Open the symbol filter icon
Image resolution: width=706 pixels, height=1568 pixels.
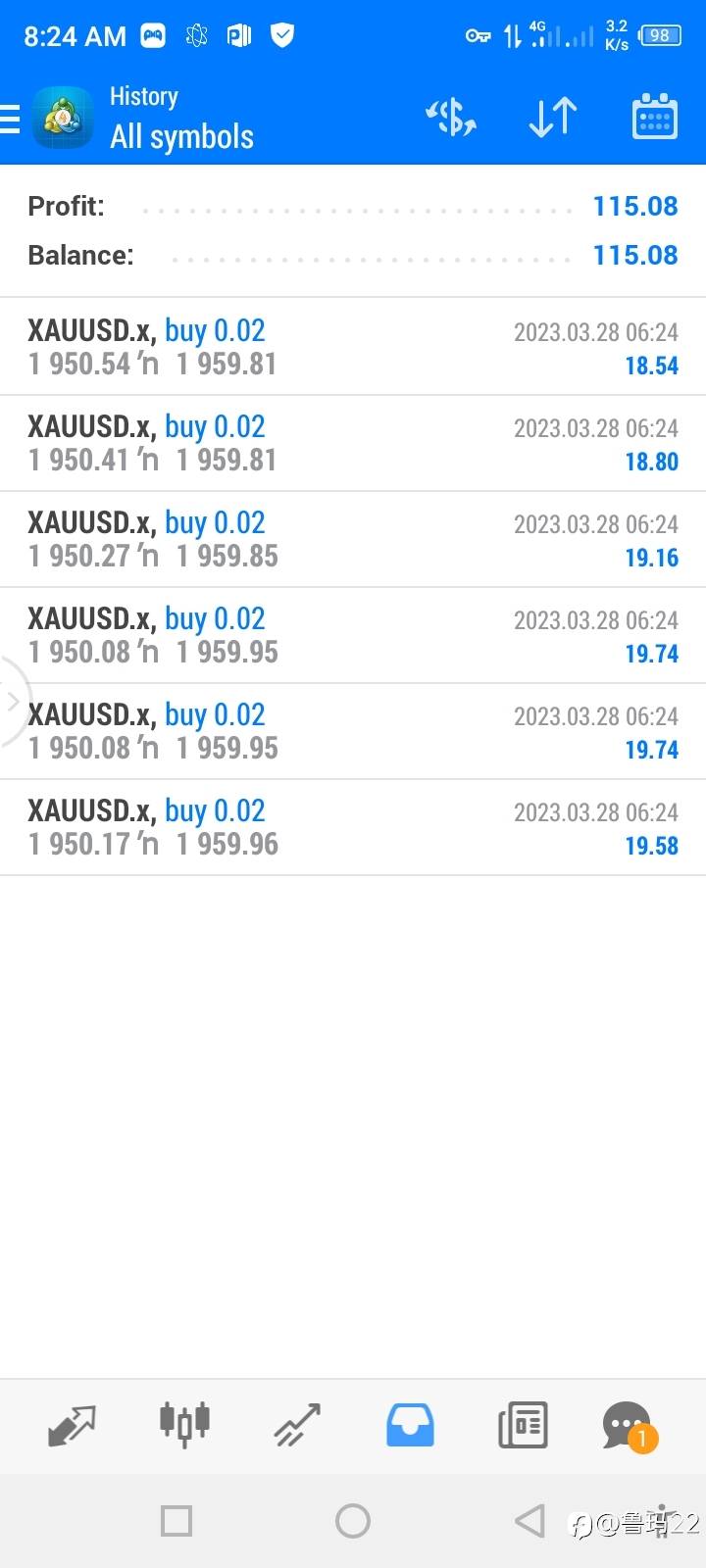click(x=451, y=118)
